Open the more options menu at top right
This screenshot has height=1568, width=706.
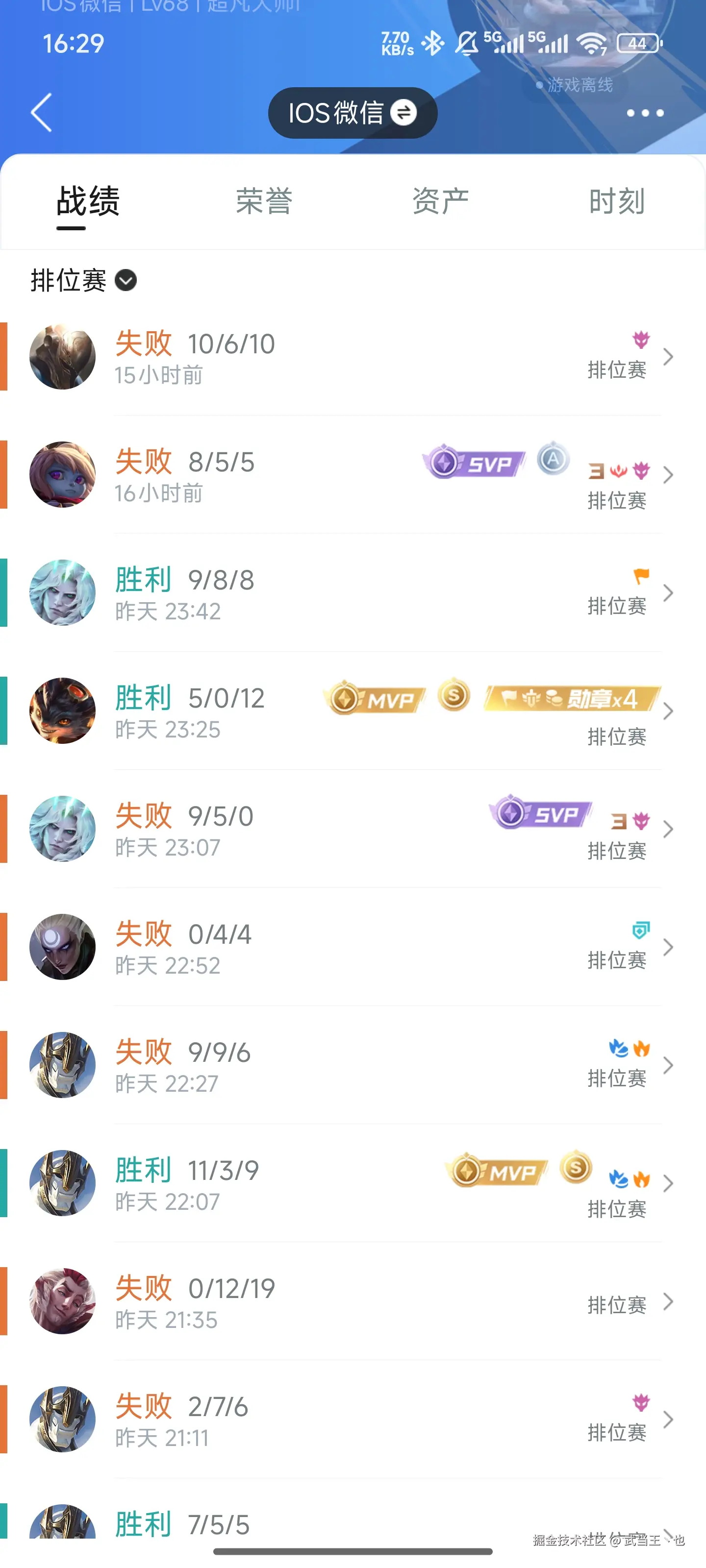coord(644,113)
